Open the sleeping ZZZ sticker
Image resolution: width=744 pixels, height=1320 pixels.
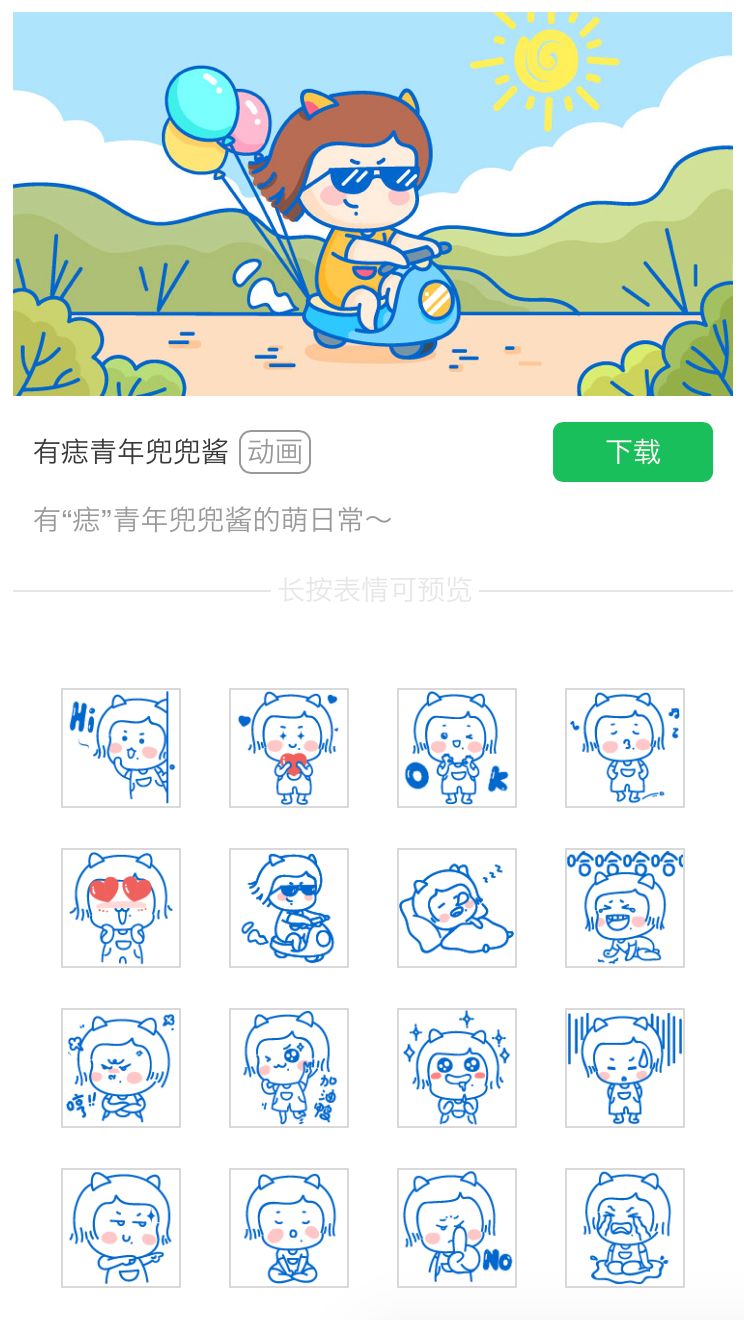(x=456, y=907)
